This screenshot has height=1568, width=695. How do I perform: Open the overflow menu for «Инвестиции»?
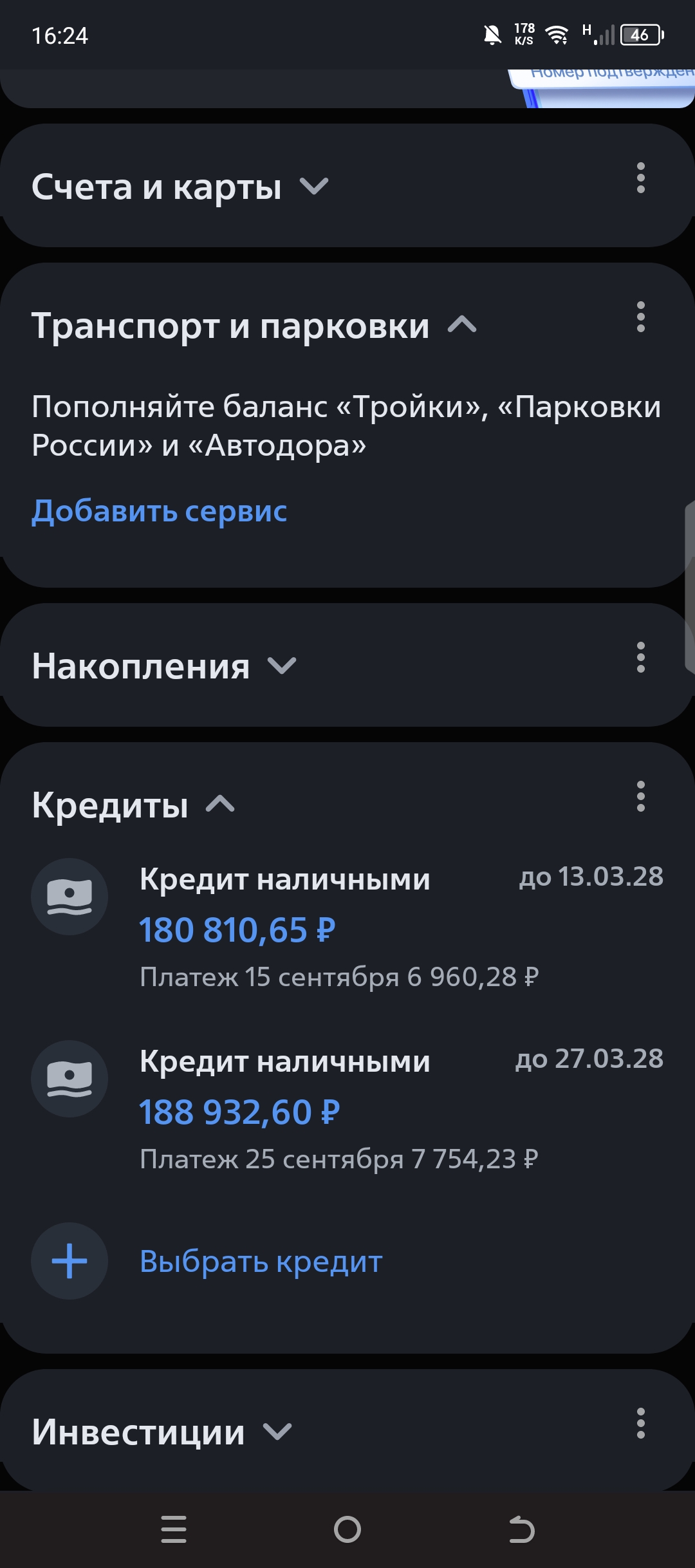coord(640,1423)
